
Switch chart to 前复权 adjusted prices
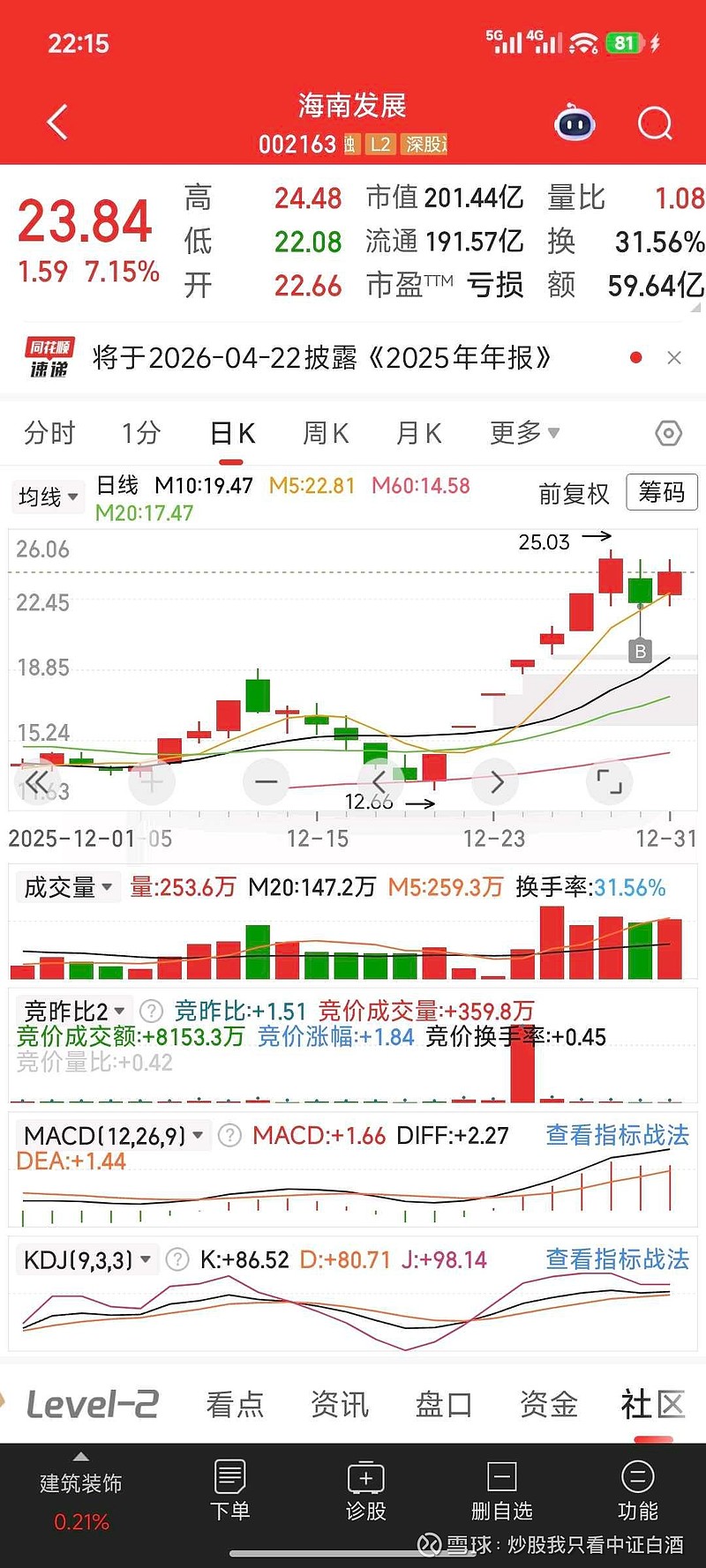[573, 494]
